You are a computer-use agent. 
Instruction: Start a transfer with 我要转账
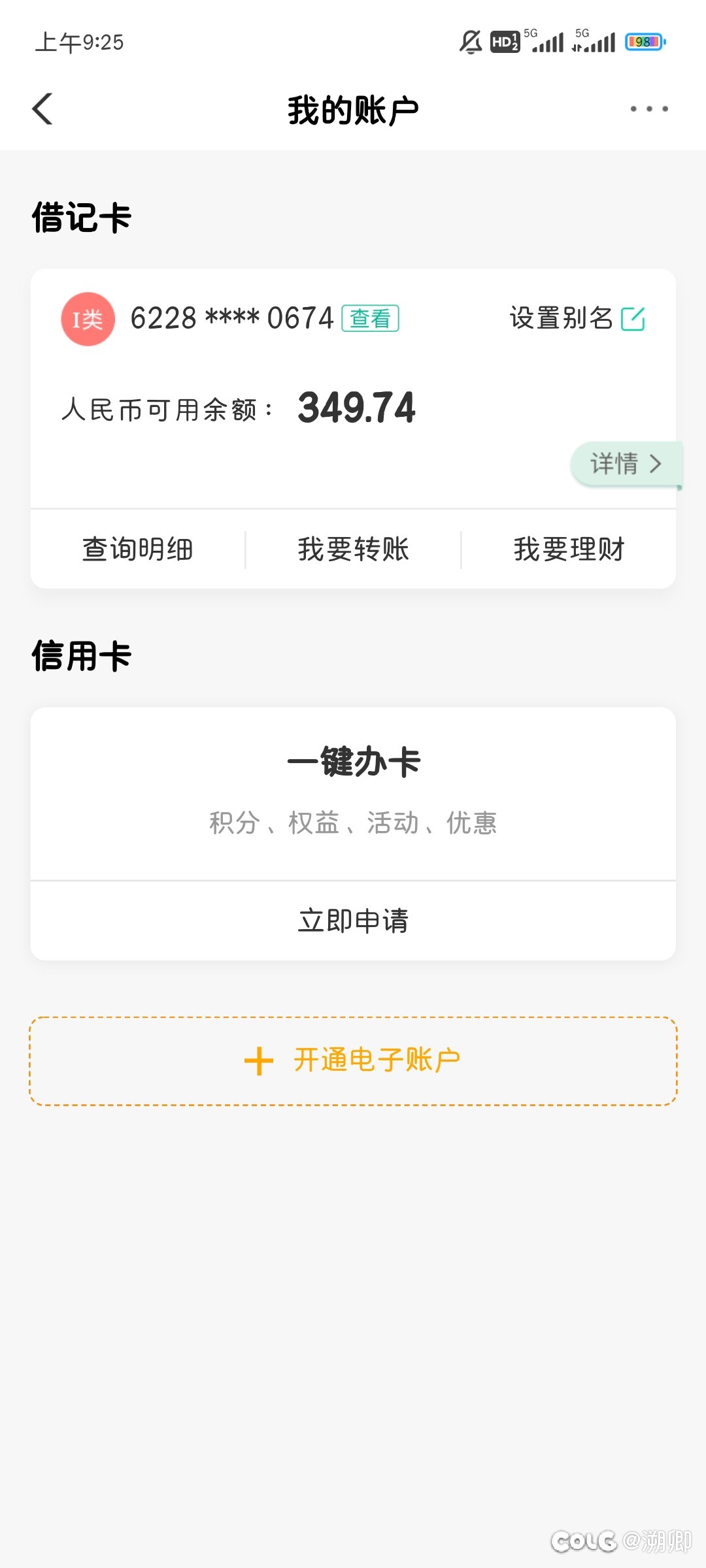coord(353,549)
